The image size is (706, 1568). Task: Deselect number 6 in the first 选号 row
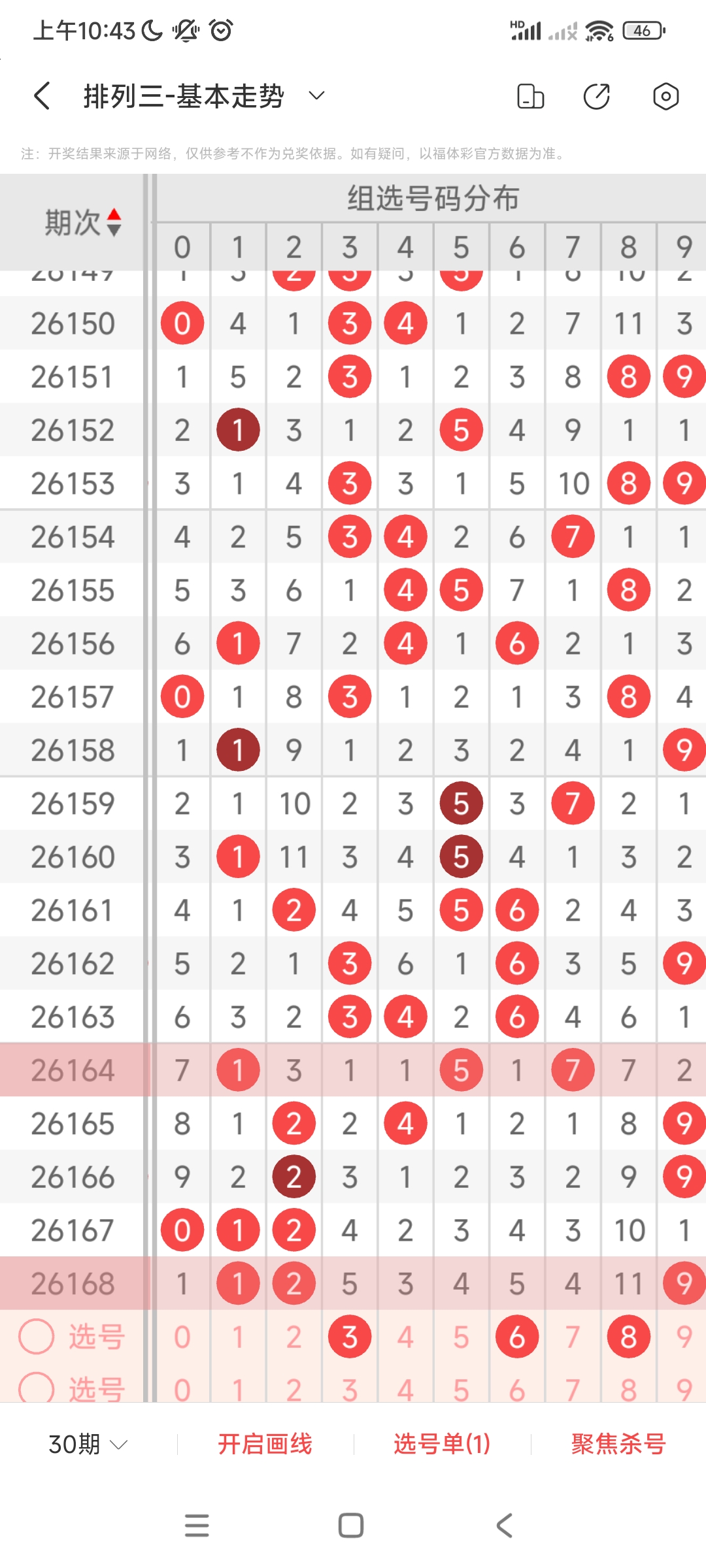click(x=517, y=1337)
